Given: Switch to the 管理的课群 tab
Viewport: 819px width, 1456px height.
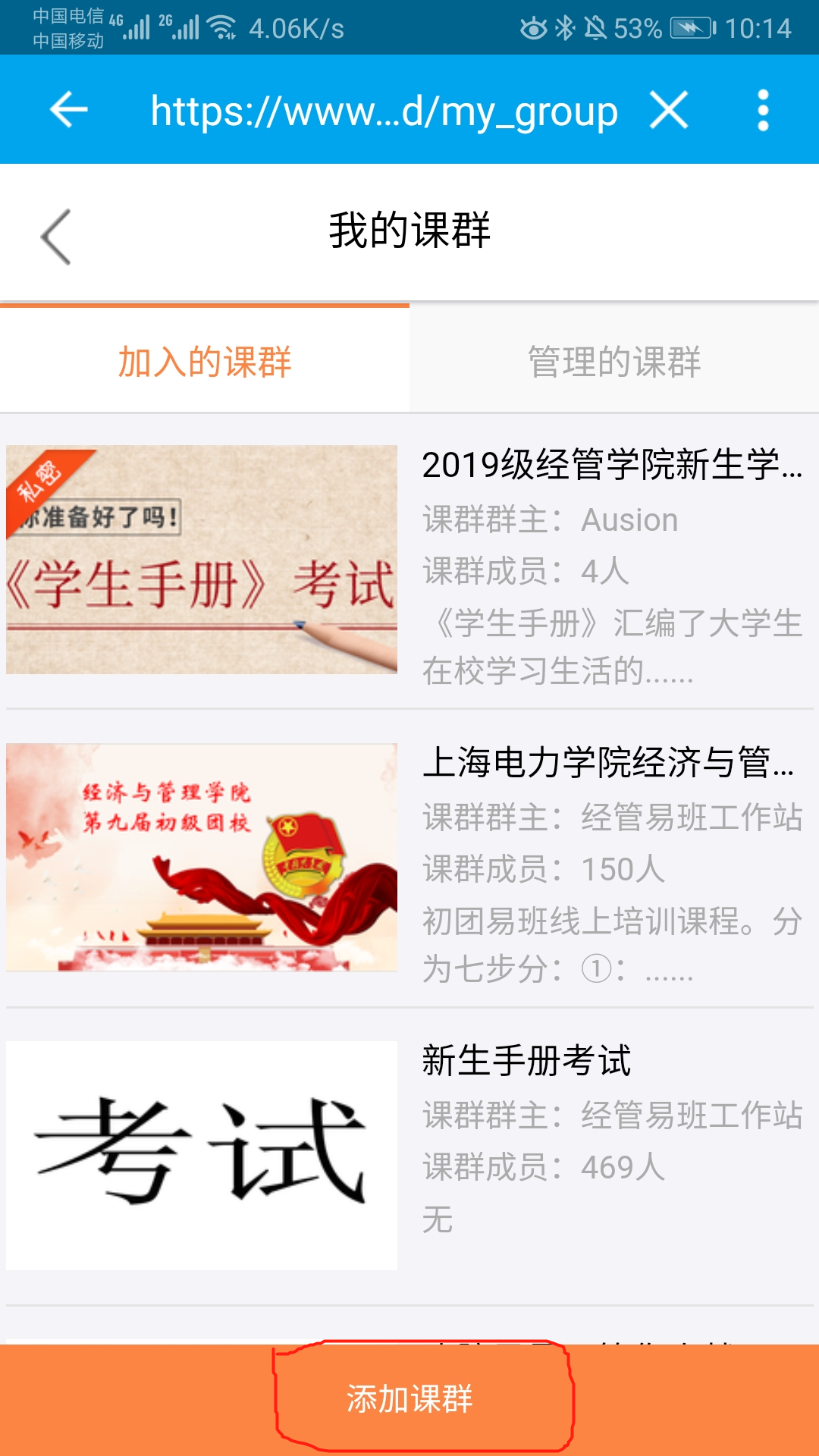Looking at the screenshot, I should 614,361.
